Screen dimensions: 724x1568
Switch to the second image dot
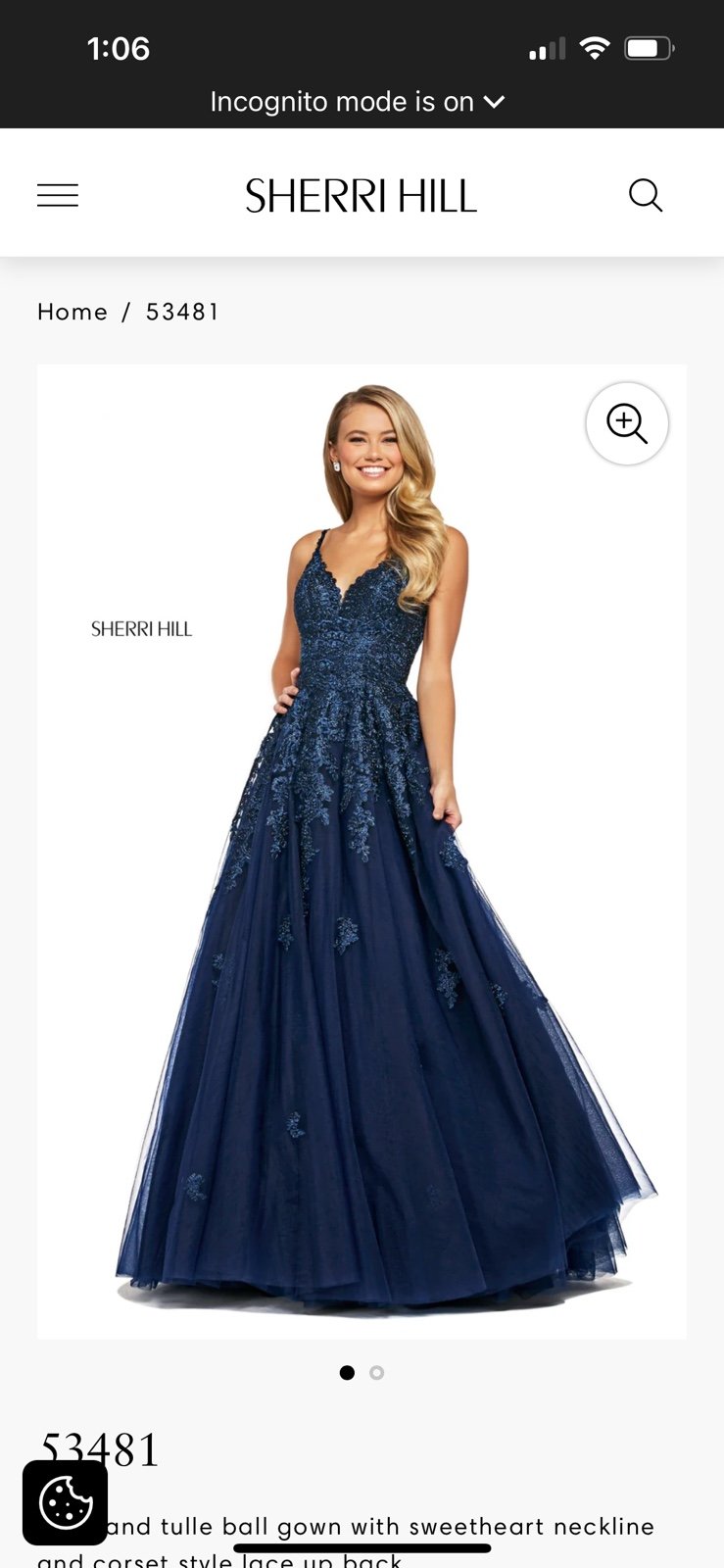[x=377, y=1373]
